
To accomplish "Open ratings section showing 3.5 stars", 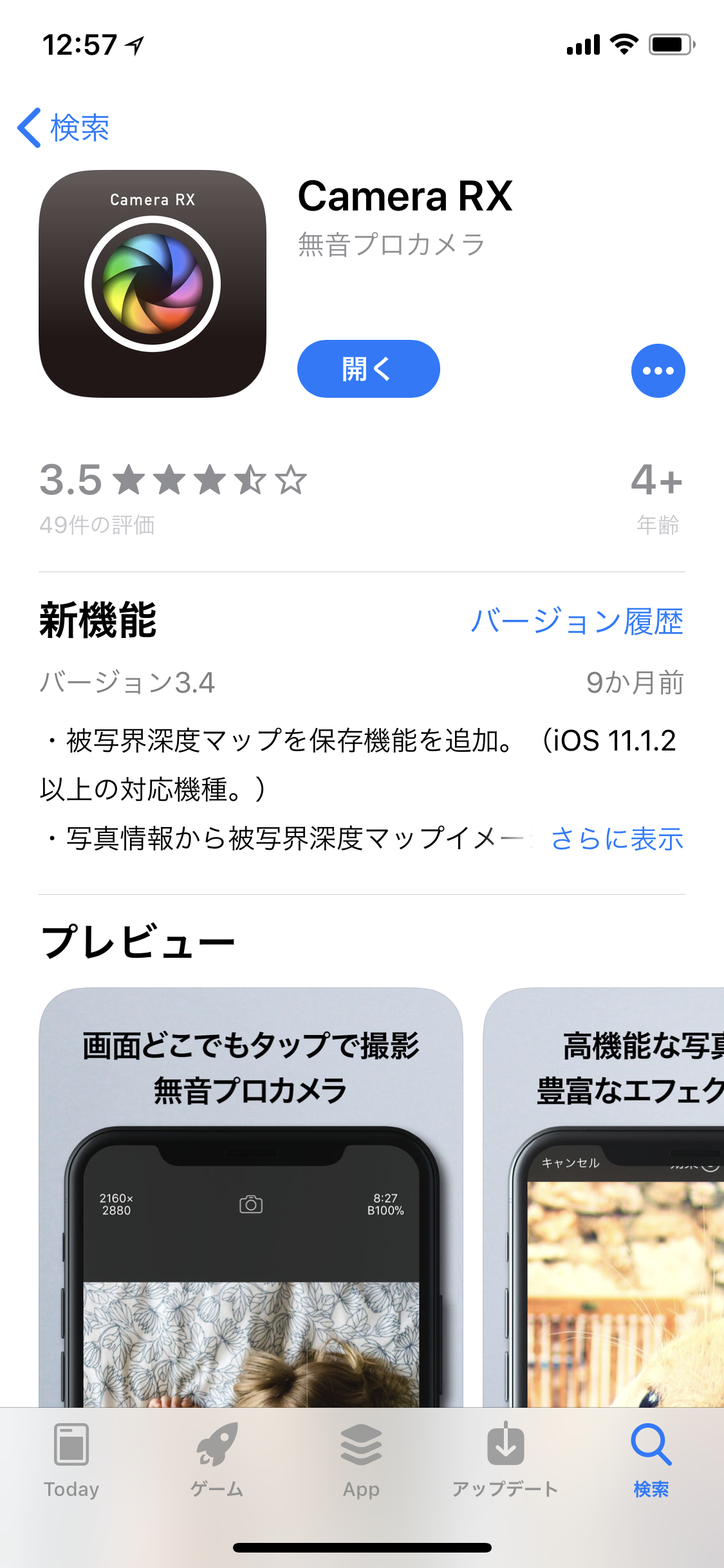I will pyautogui.click(x=172, y=496).
